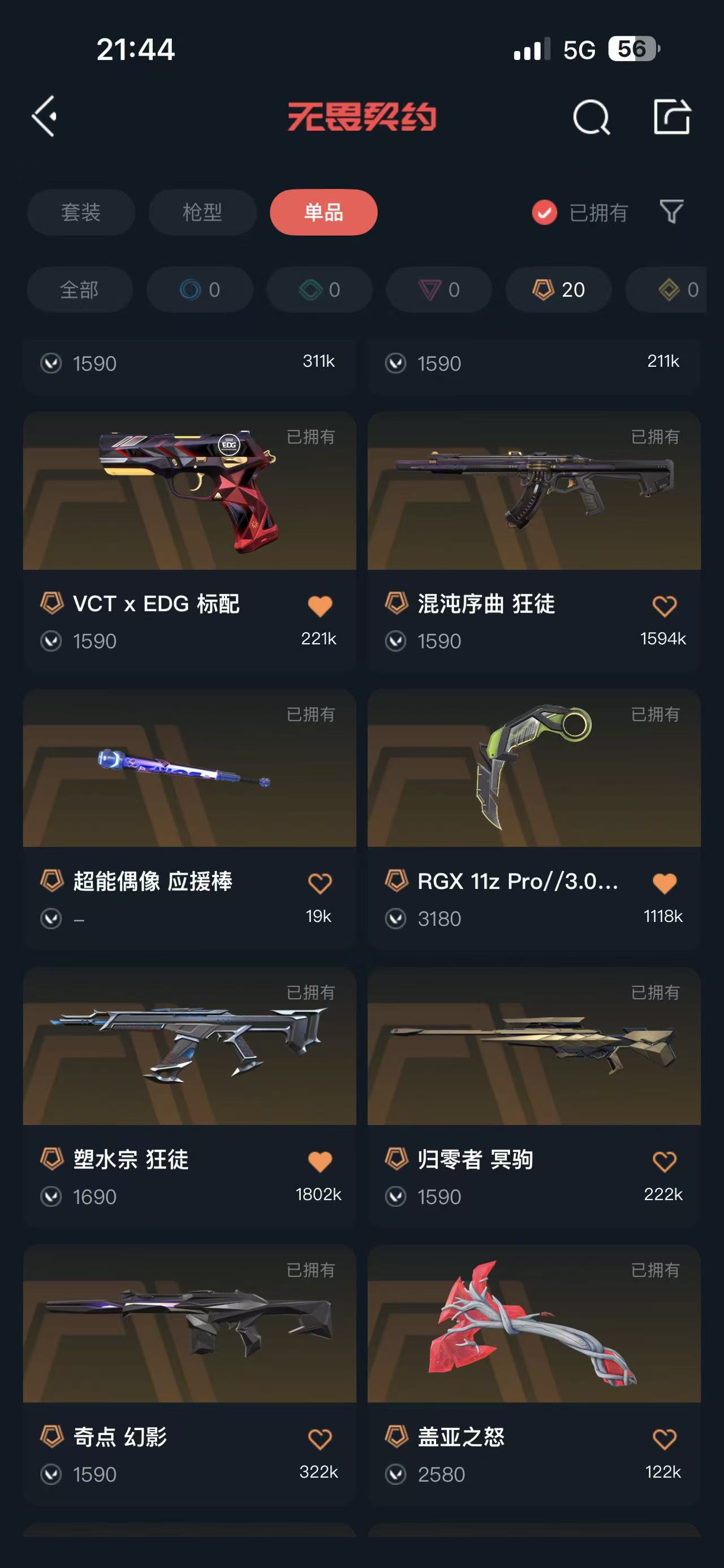This screenshot has width=724, height=1568.
Task: Open the RGX 11z Pro knife card
Action: (533, 769)
